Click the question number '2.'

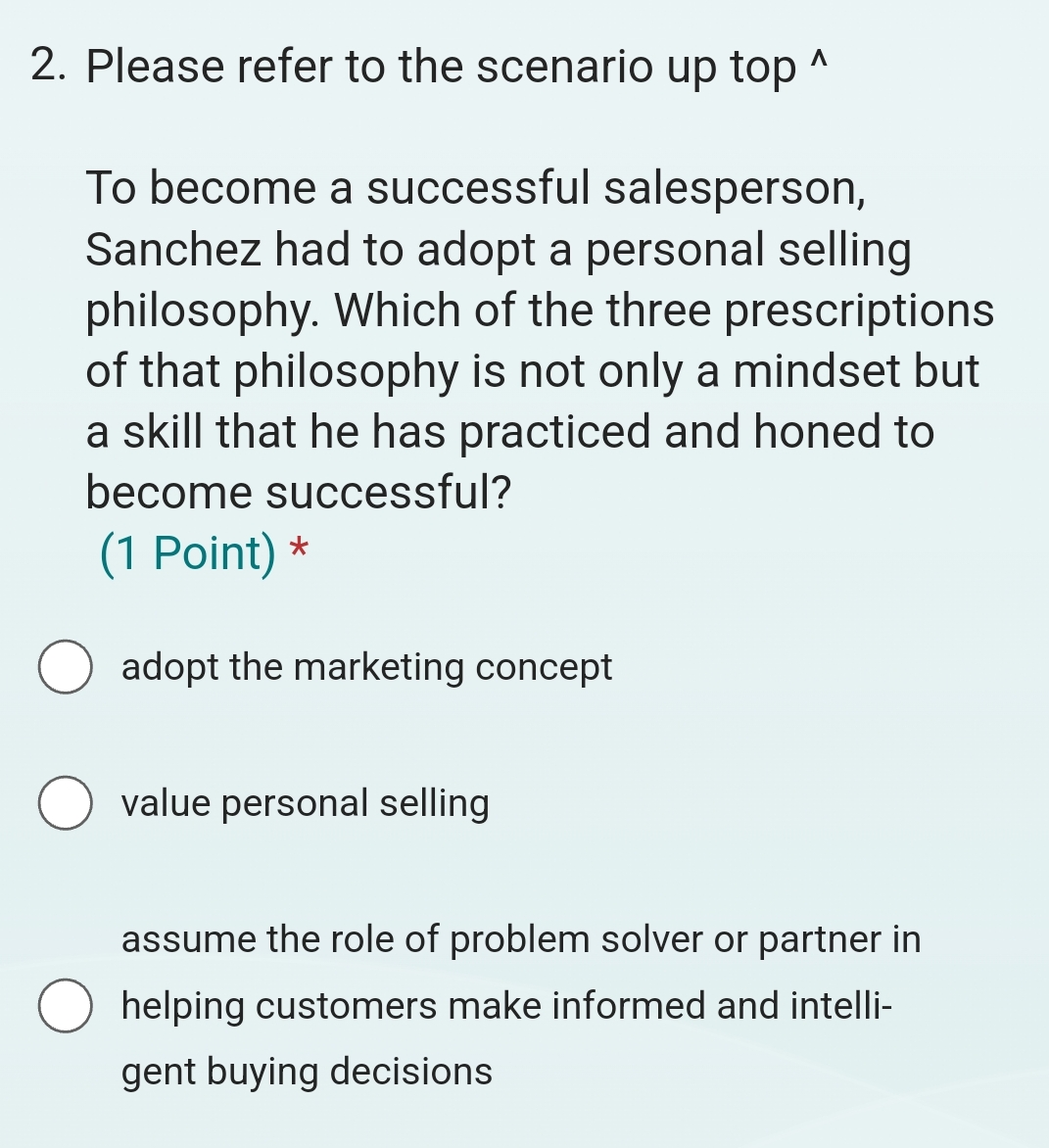click(x=47, y=67)
